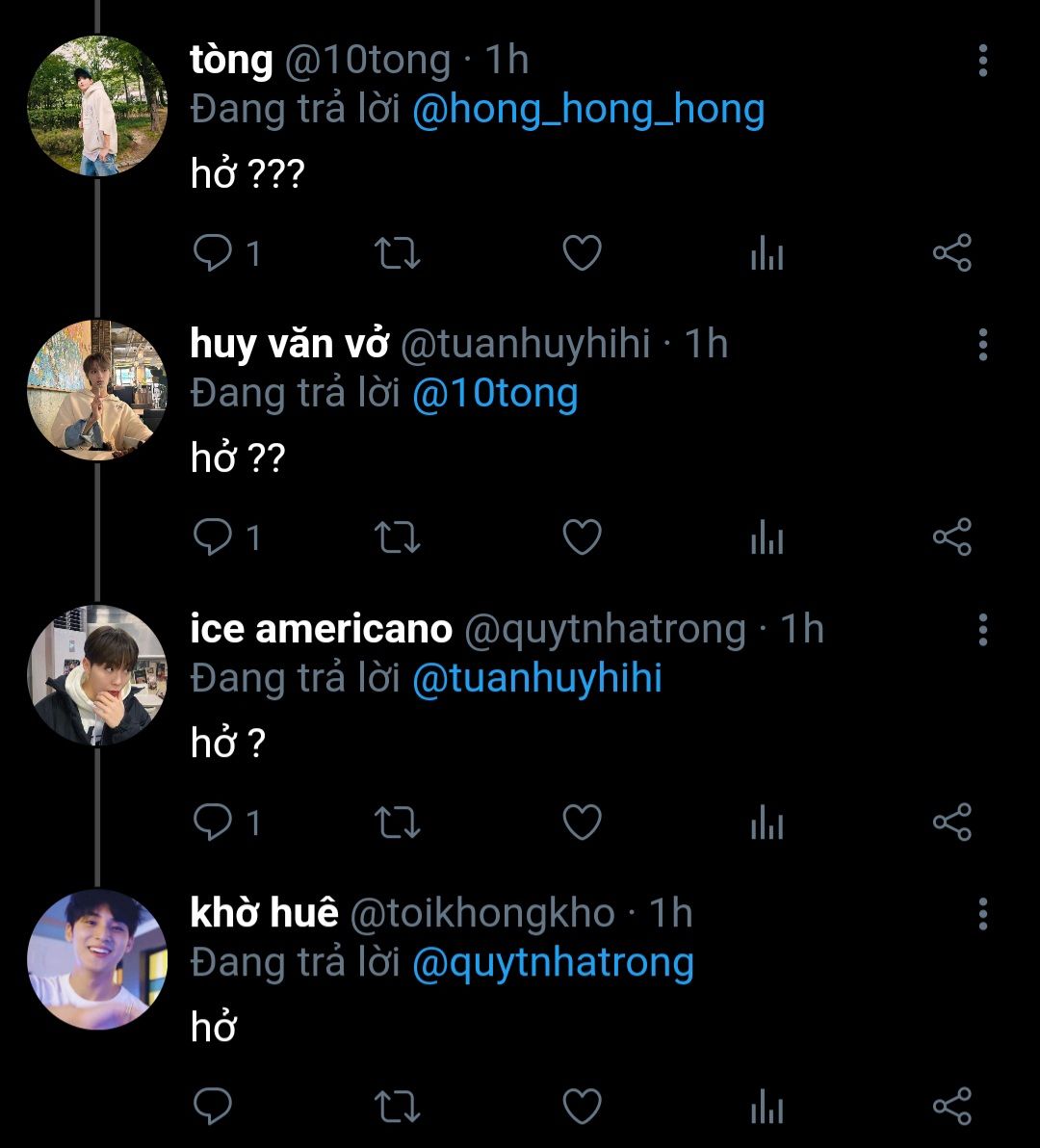Tap the @10tong mention link
Image resolution: width=1040 pixels, height=1148 pixels.
pos(495,394)
